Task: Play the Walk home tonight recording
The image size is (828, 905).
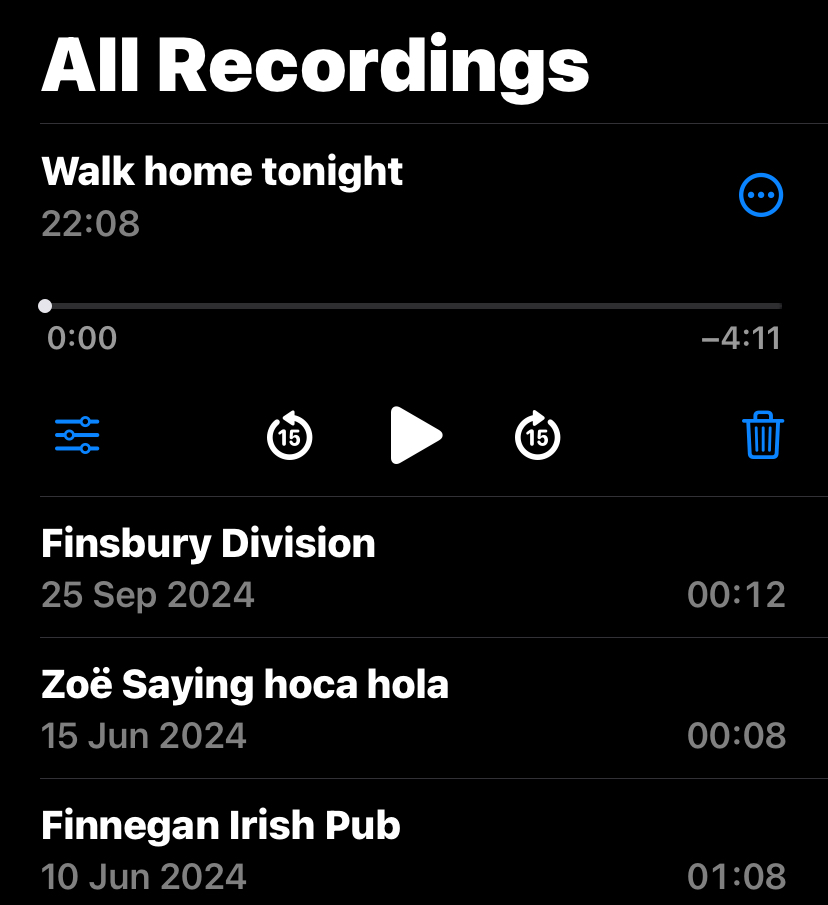Action: click(x=415, y=436)
